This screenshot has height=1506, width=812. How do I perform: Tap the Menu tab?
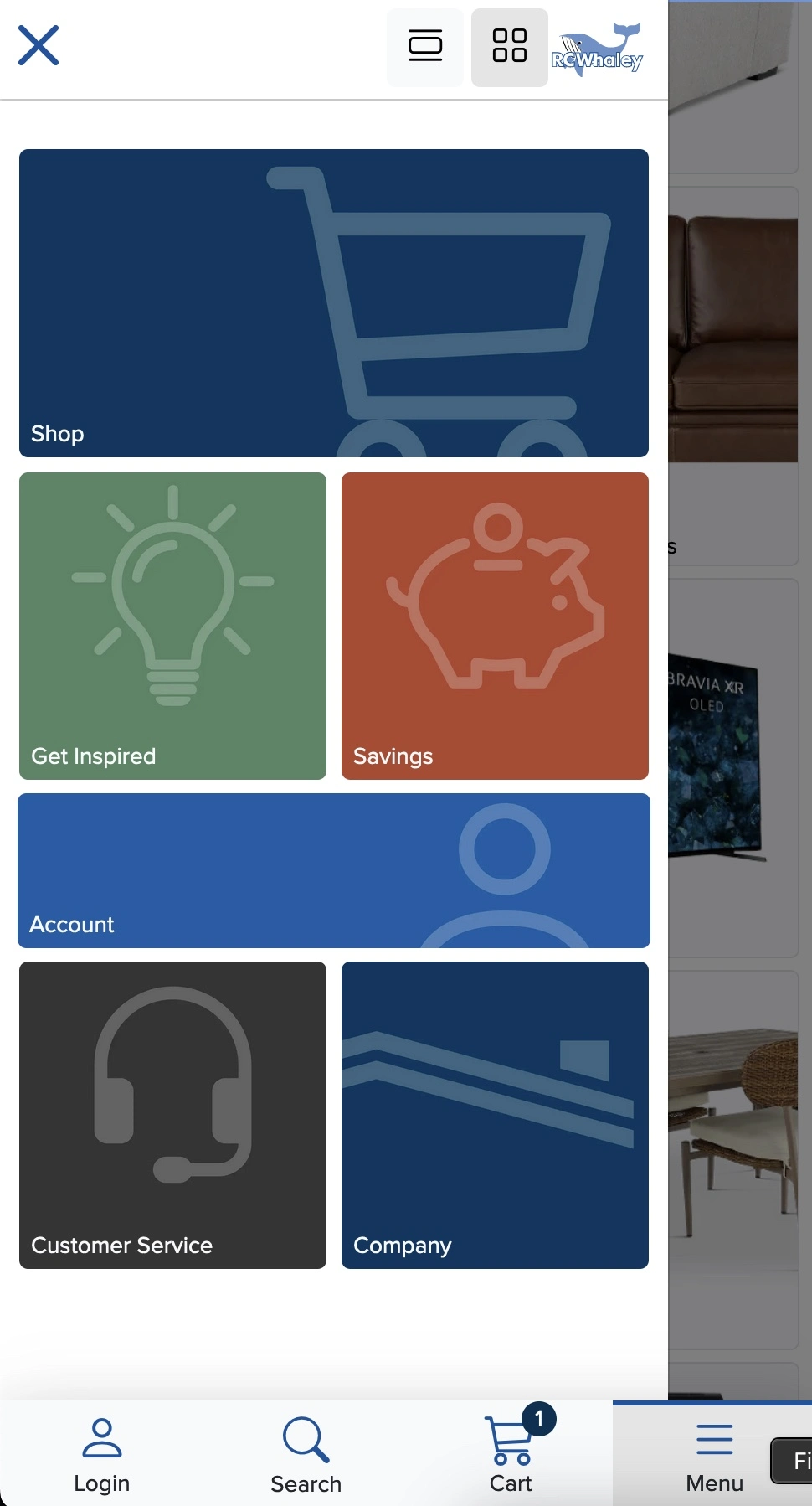(x=714, y=1456)
